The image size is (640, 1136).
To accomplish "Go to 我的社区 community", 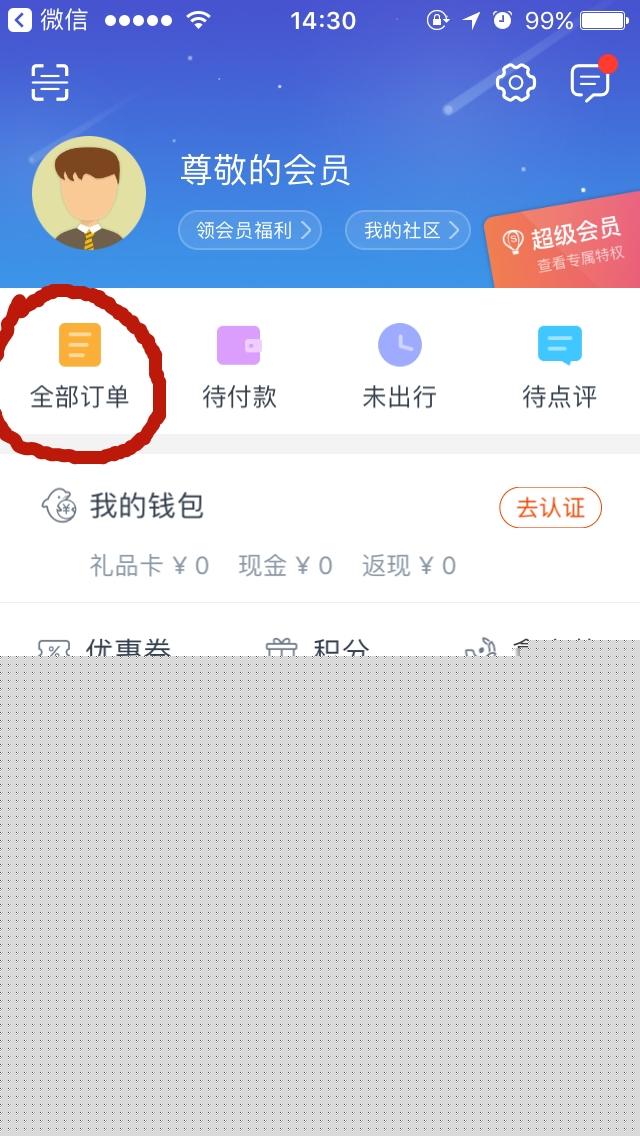I will point(407,230).
